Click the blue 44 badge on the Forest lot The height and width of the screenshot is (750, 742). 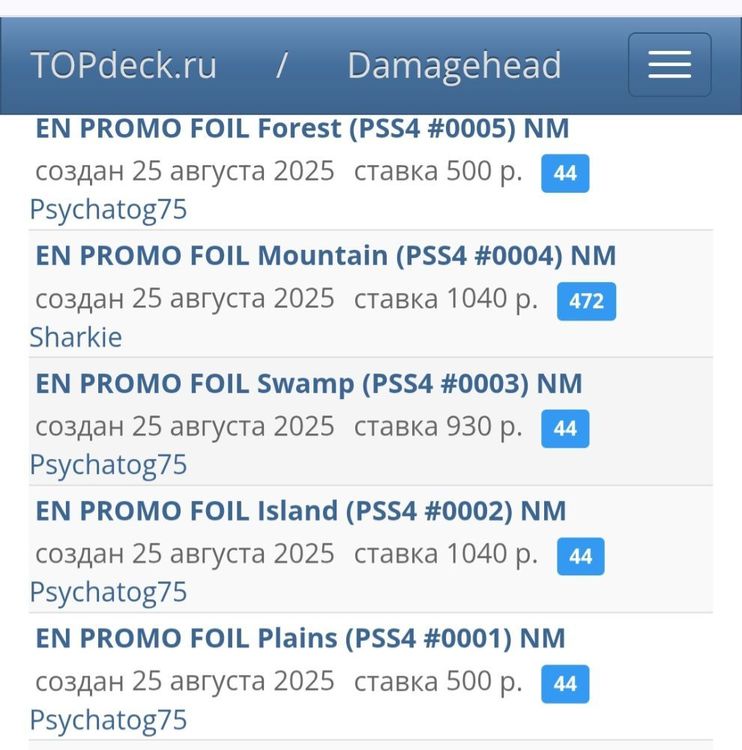[564, 172]
